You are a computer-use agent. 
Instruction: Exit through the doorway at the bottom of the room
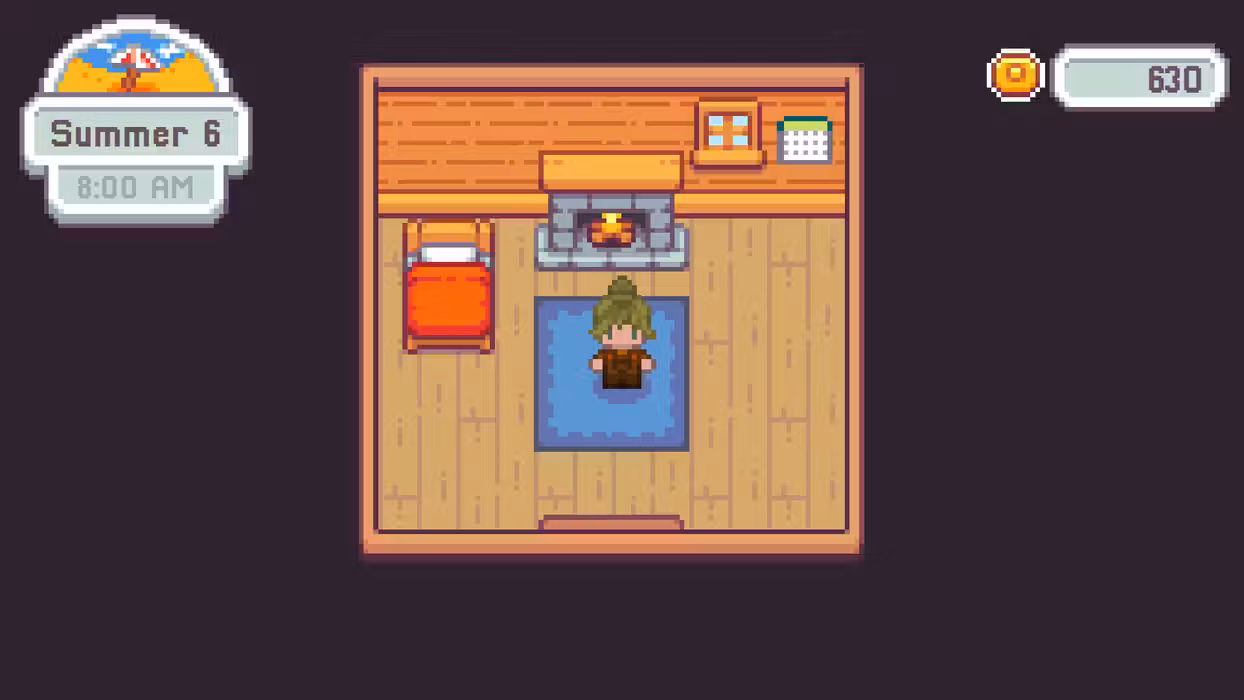[611, 523]
